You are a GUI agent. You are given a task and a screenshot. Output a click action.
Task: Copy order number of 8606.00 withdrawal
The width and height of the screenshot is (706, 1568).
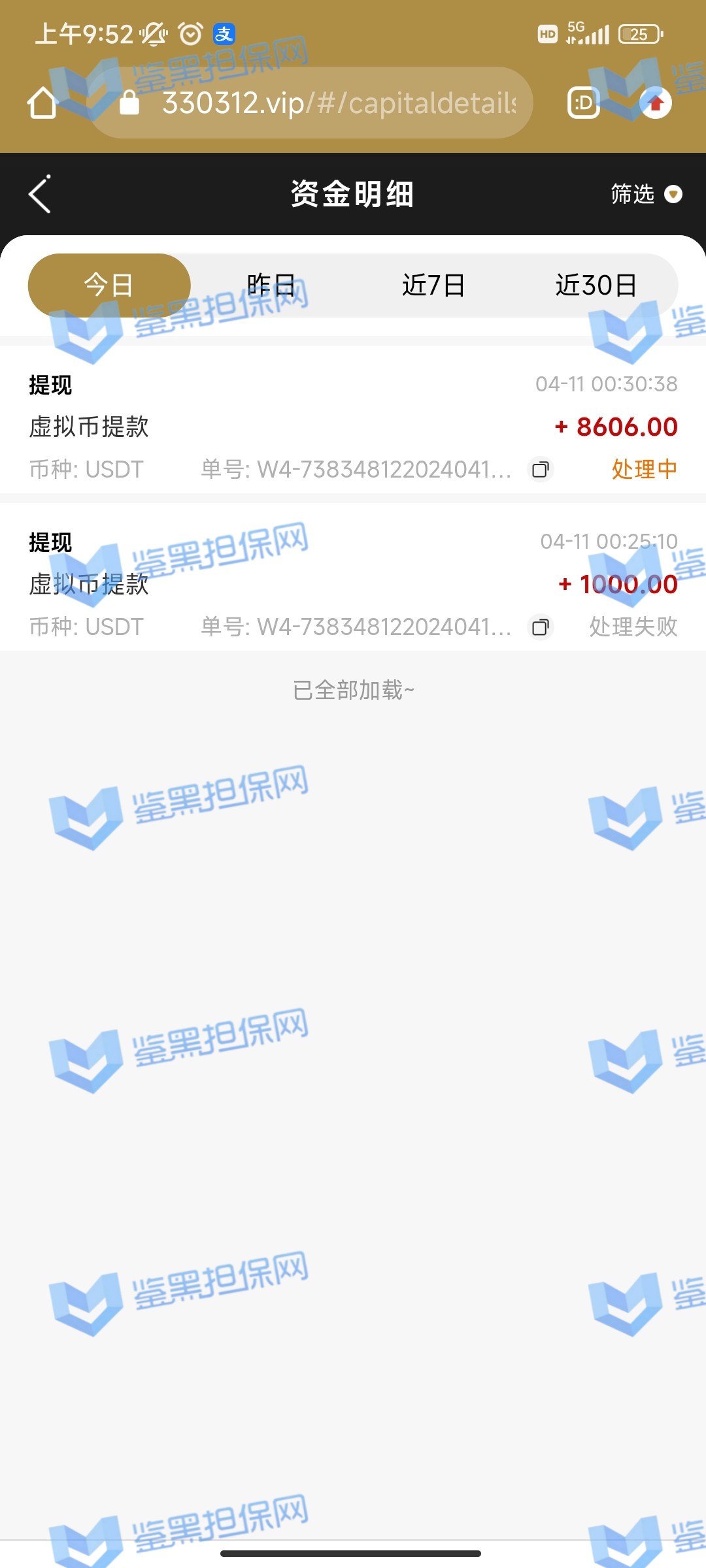(x=541, y=469)
